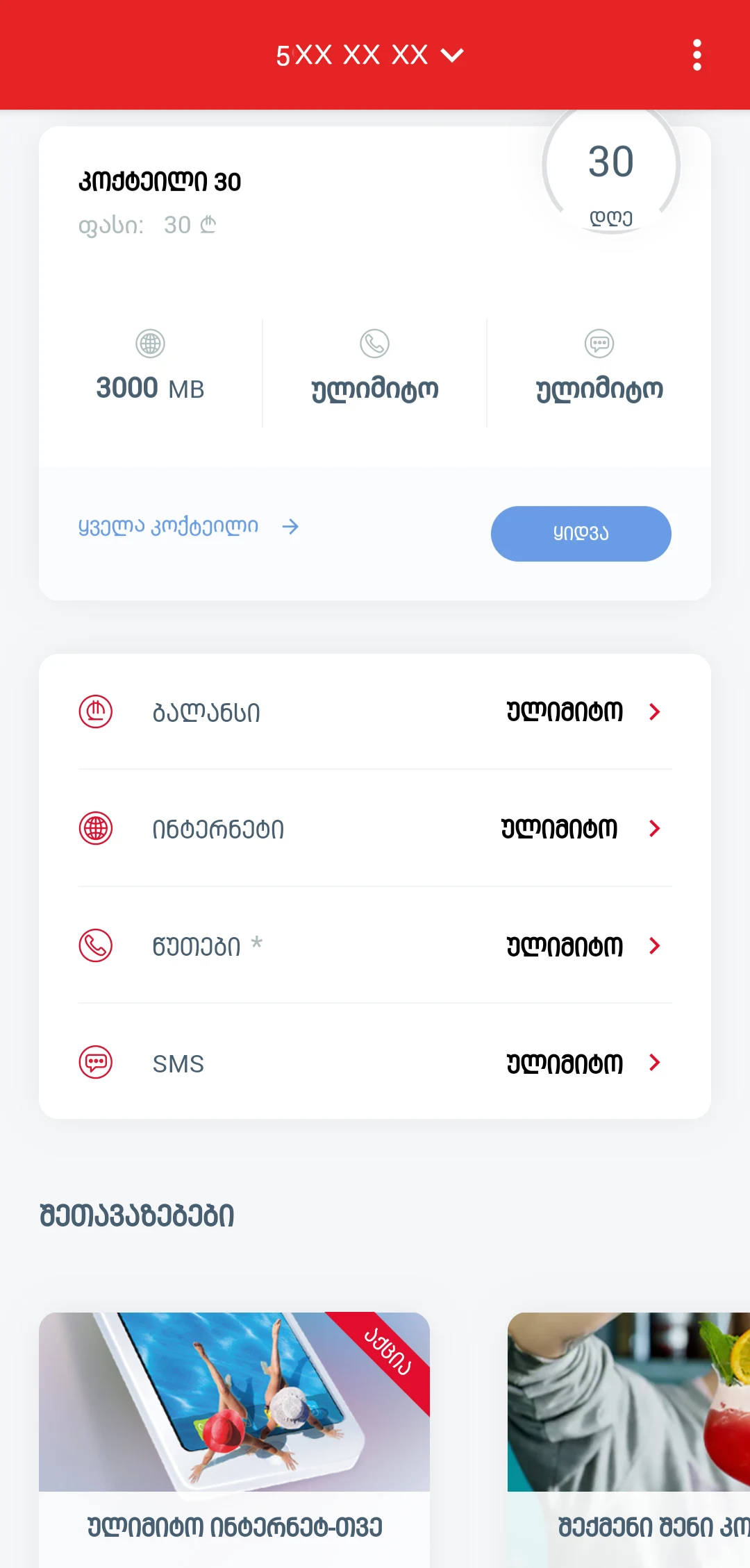The height and width of the screenshot is (1568, 750).
Task: Open the ყველა კოქტეილი link
Action: 189,526
